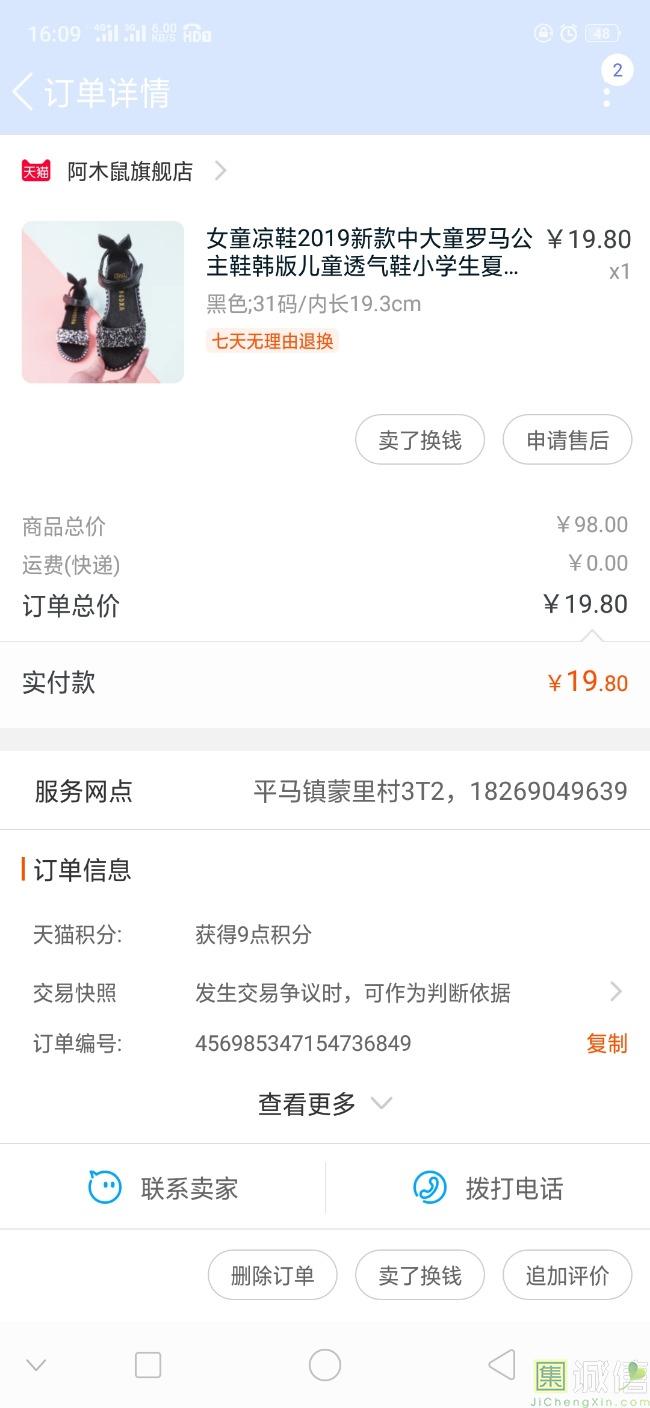Delete this order with 删除订单

[x=272, y=1276]
